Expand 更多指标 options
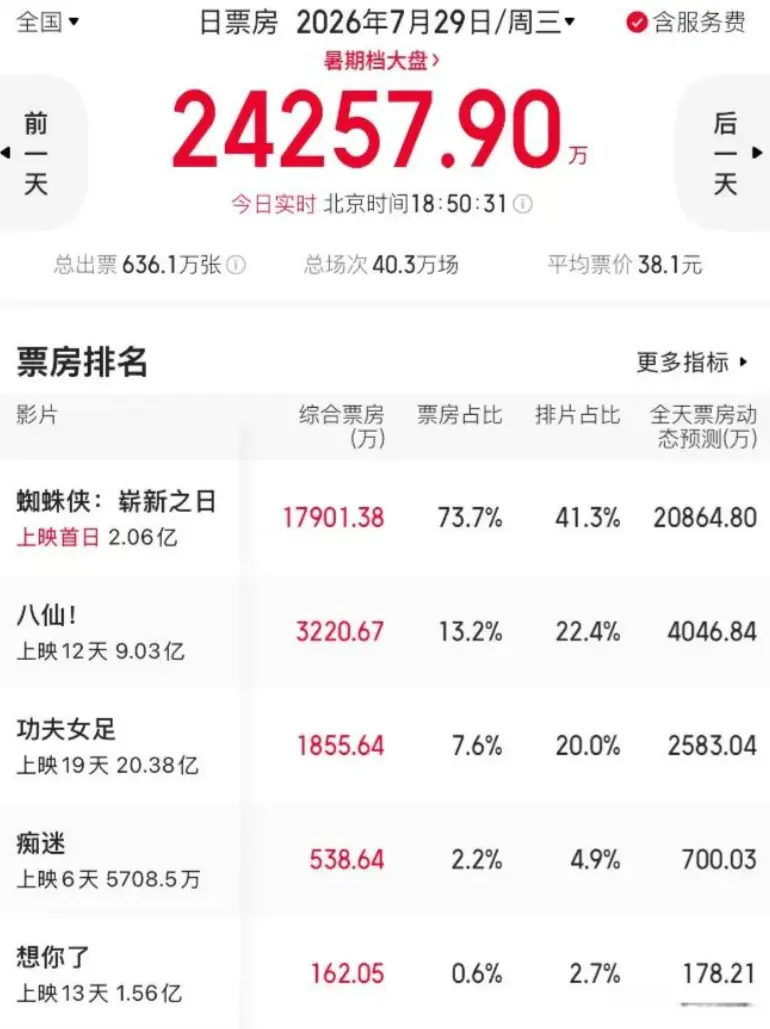The height and width of the screenshot is (1029, 770). [x=692, y=362]
